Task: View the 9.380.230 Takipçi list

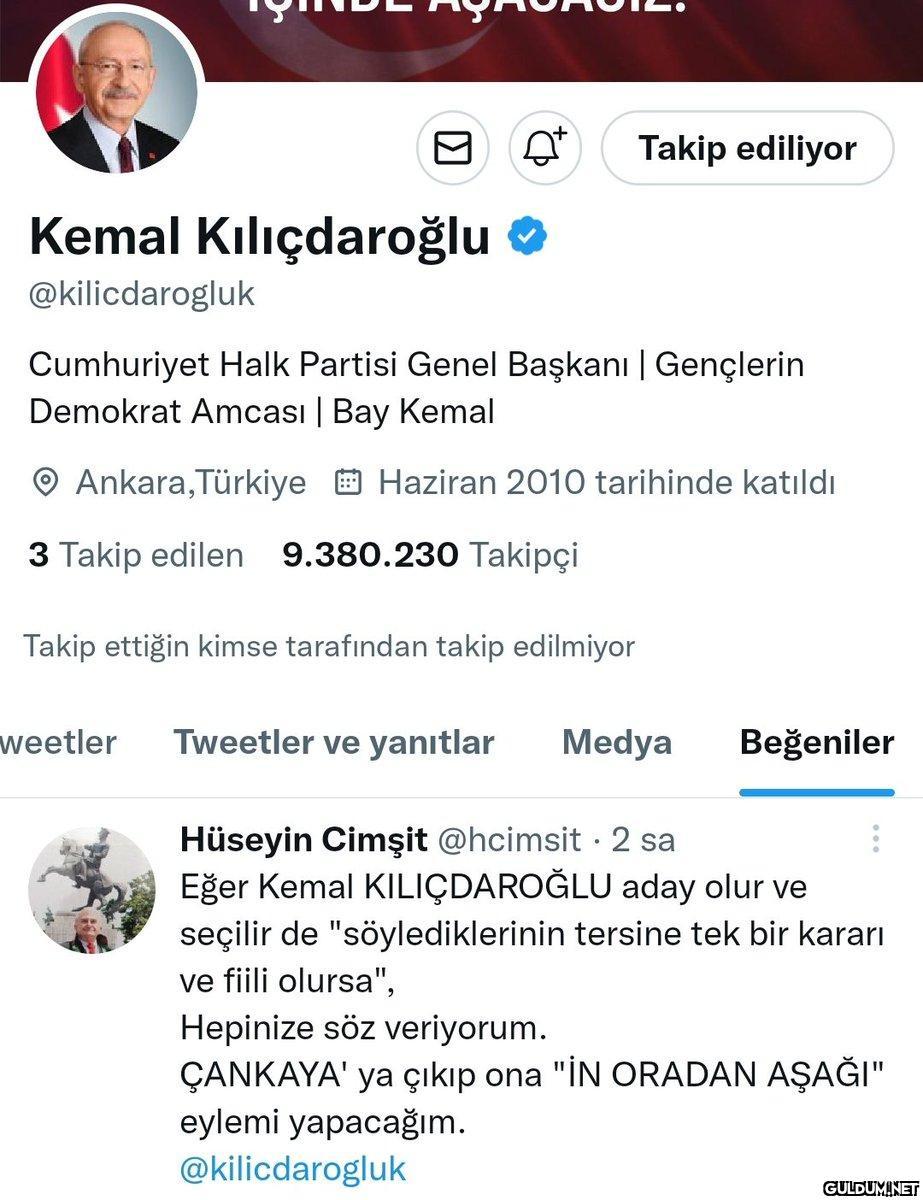Action: point(430,555)
